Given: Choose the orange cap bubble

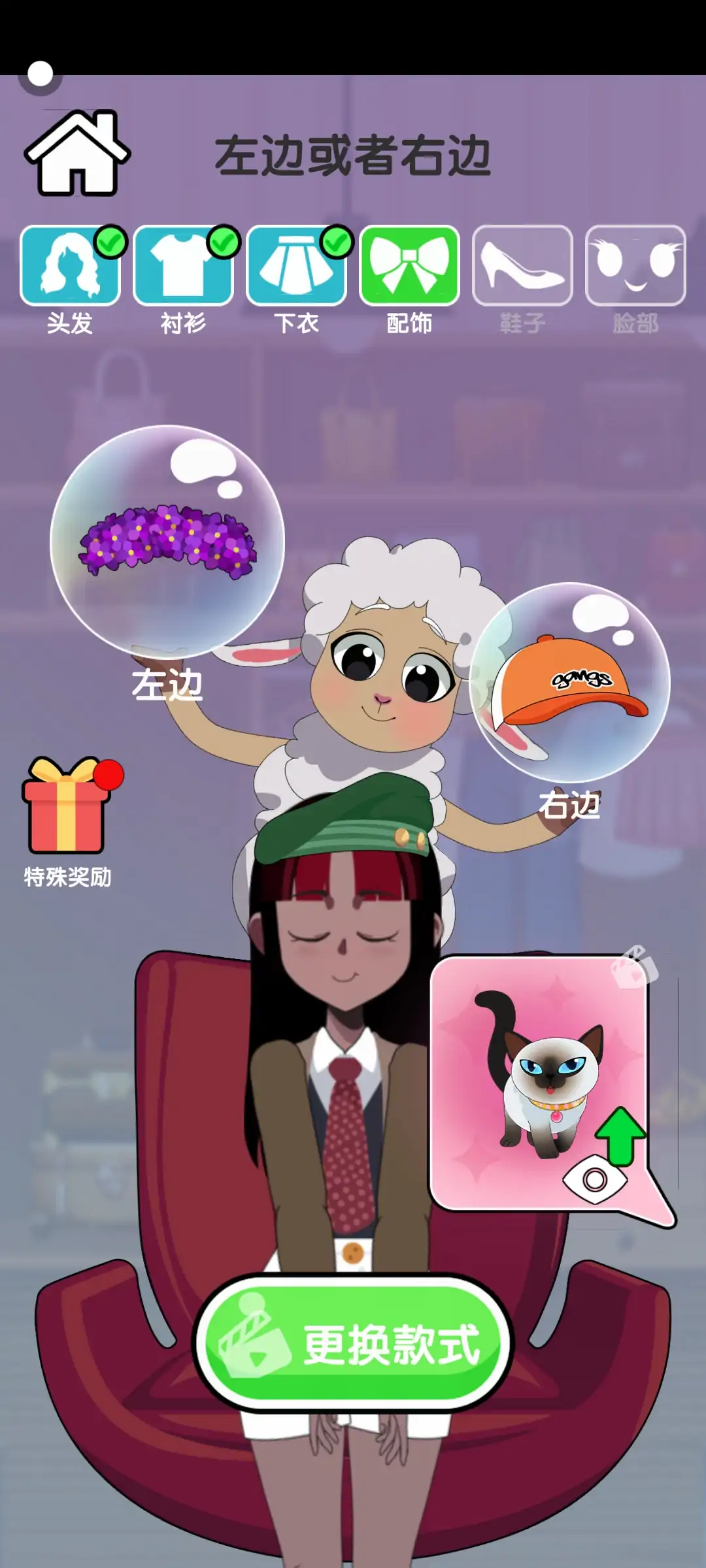Looking at the screenshot, I should 569,681.
